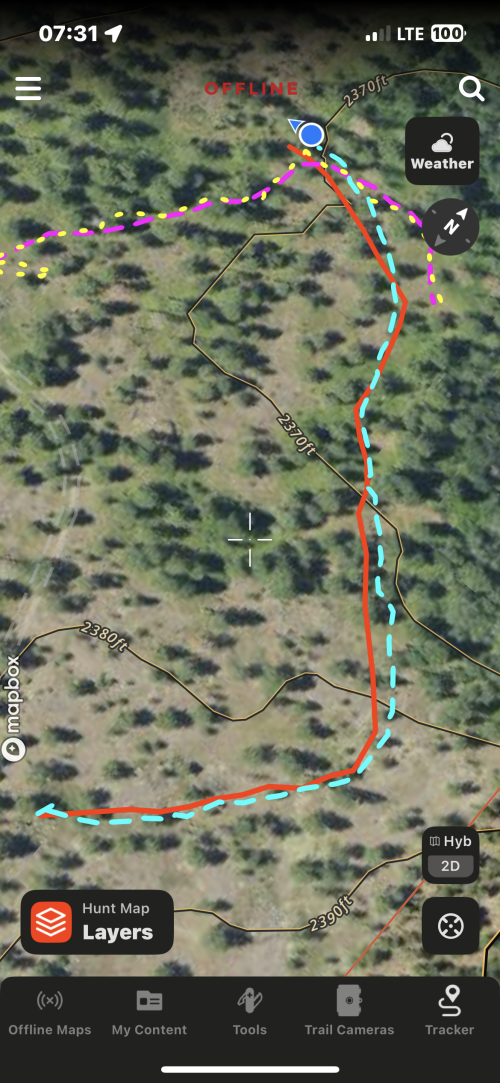Open the Tracker tab

coord(450,1011)
